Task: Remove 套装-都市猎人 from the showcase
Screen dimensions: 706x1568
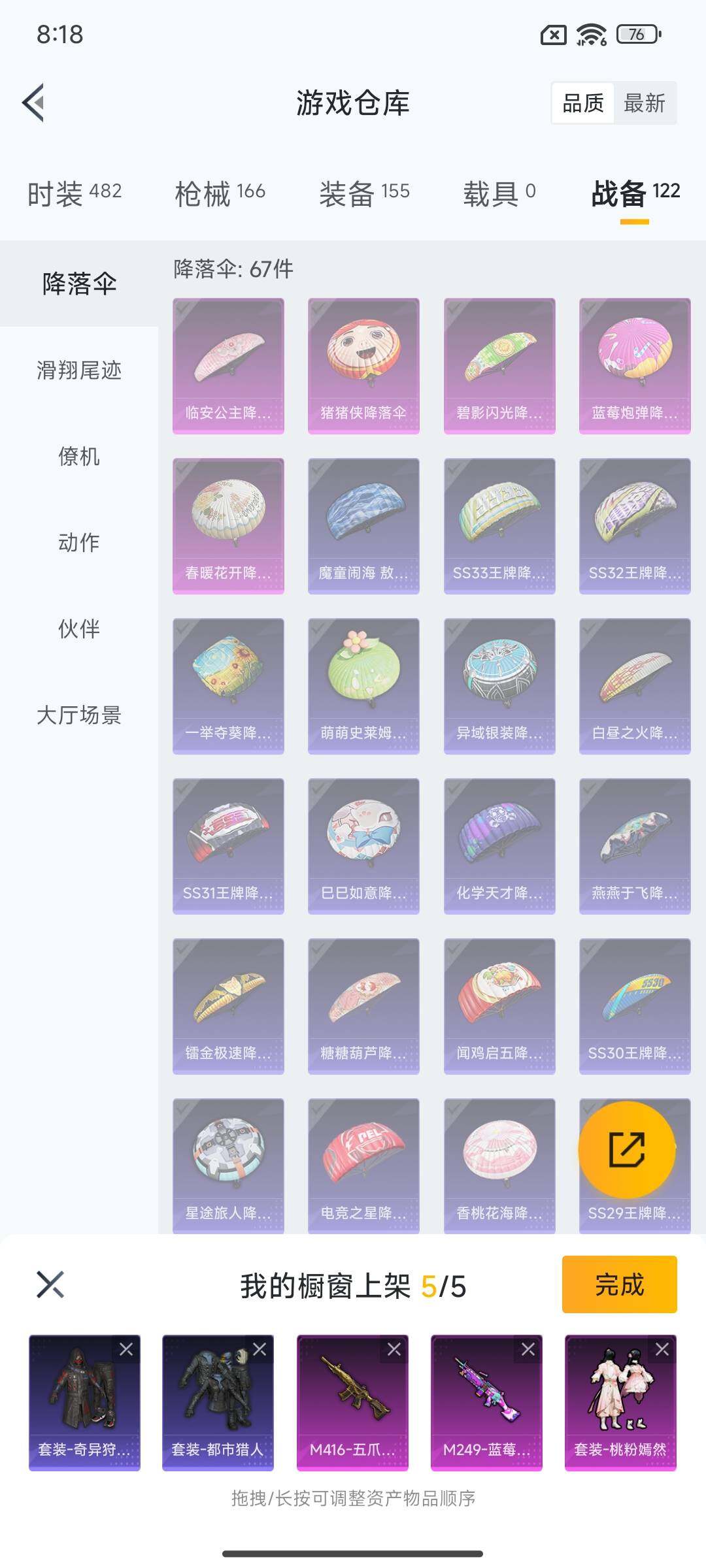Action: tap(260, 1349)
